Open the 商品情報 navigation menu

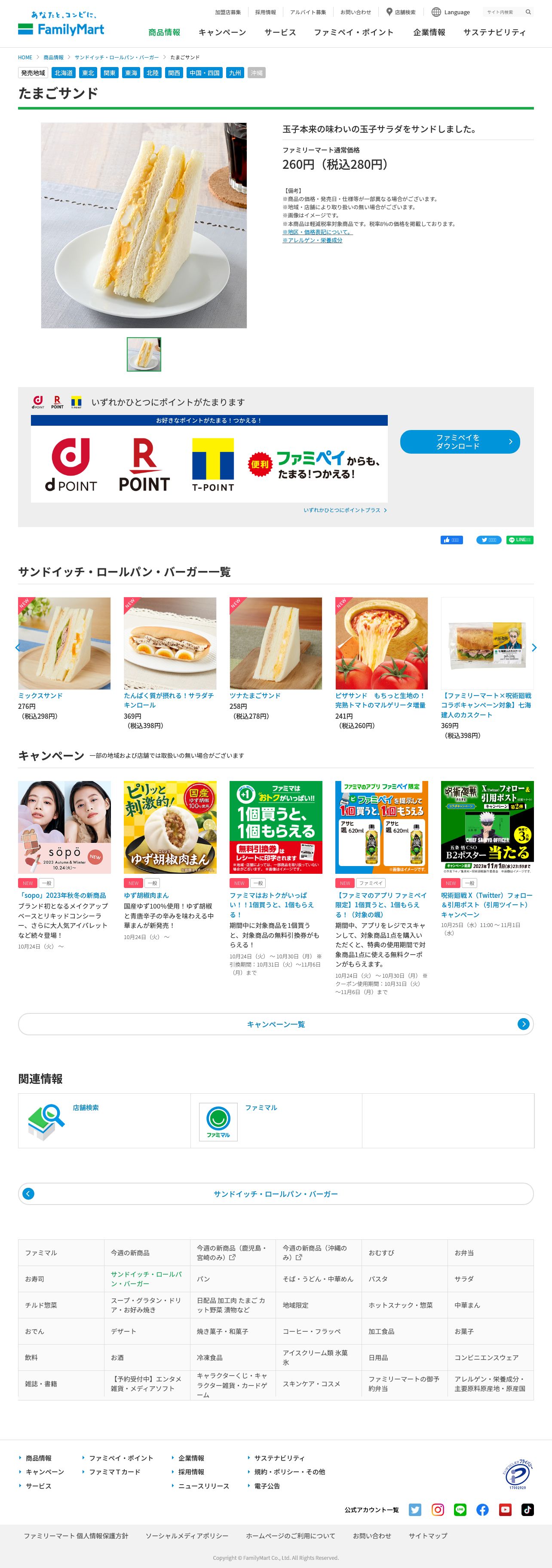click(164, 32)
